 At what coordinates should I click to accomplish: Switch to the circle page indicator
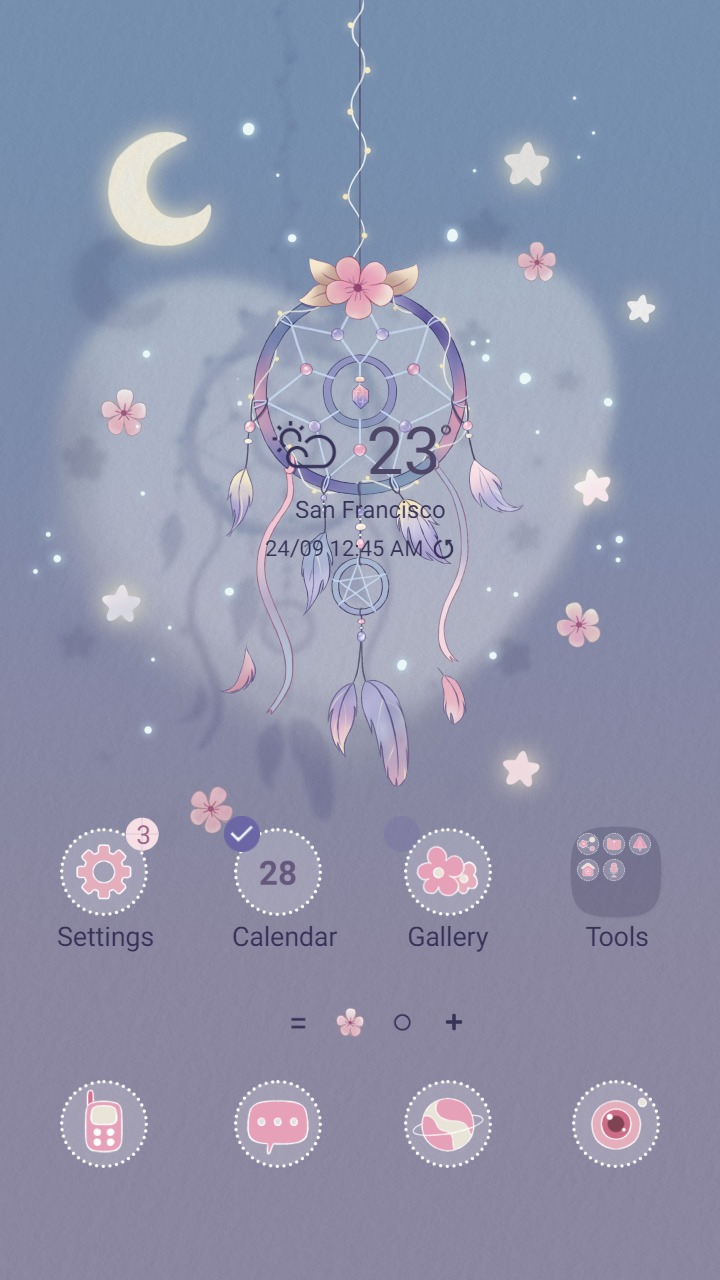click(x=402, y=1022)
